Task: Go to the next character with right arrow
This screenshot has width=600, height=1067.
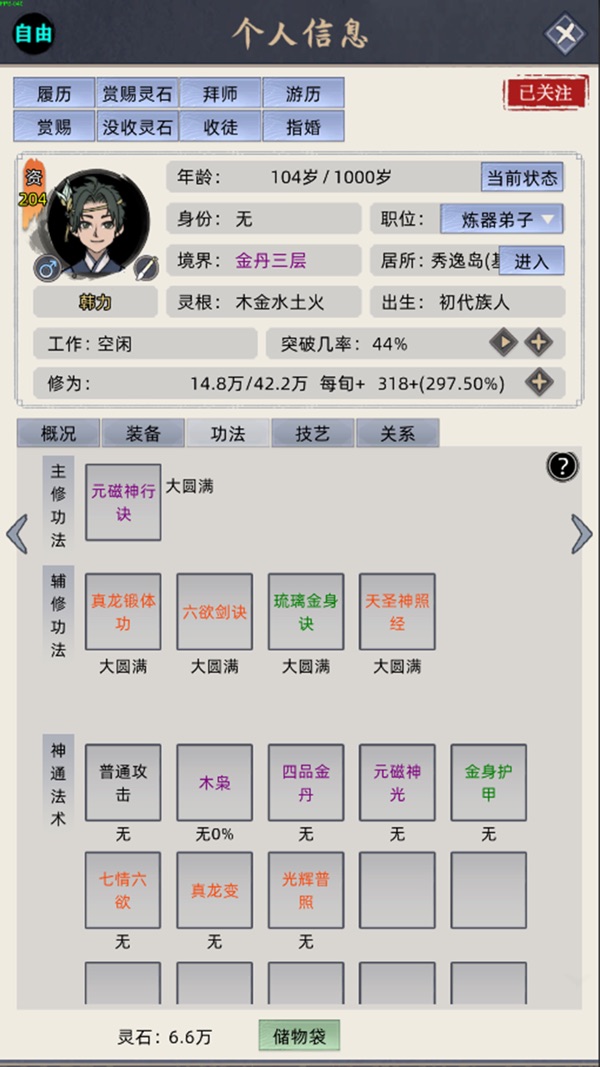Action: (581, 534)
